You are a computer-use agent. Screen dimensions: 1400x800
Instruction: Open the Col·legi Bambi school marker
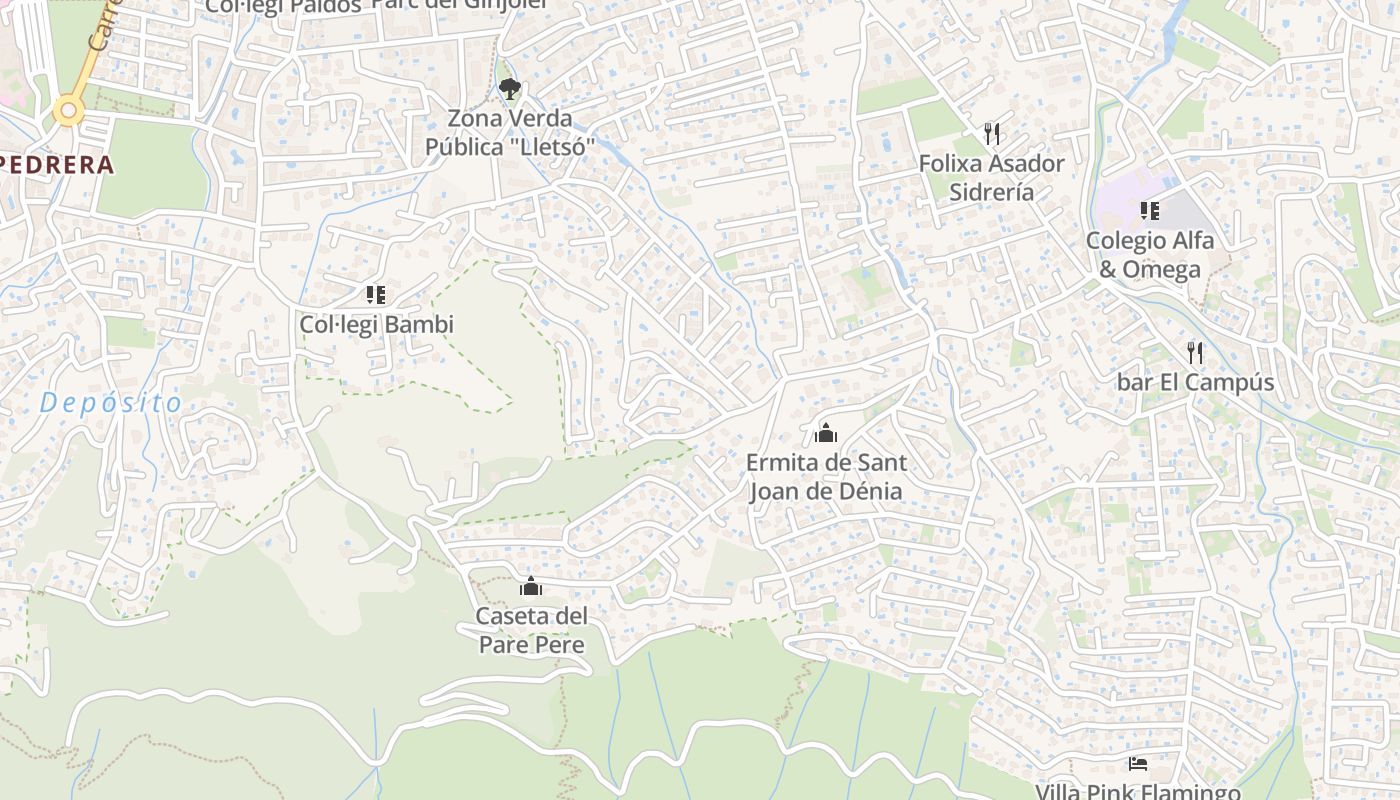[376, 295]
